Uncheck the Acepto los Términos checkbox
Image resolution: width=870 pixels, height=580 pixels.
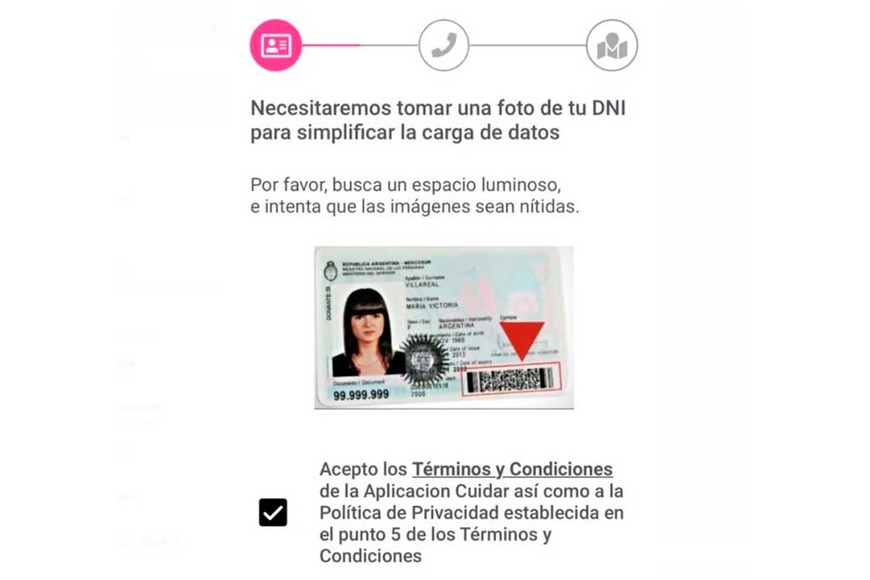273,512
